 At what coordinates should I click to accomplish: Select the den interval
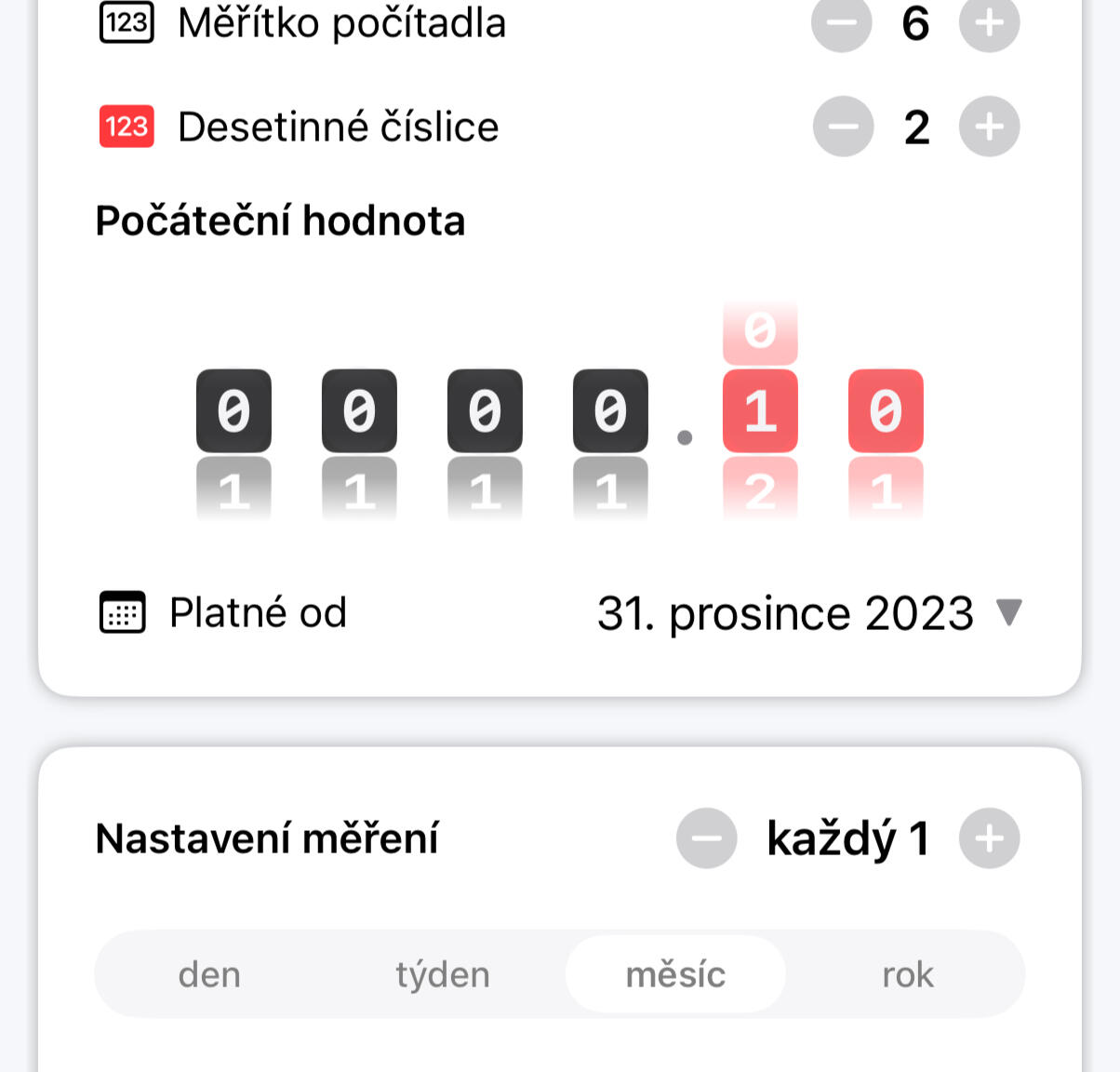pyautogui.click(x=209, y=974)
